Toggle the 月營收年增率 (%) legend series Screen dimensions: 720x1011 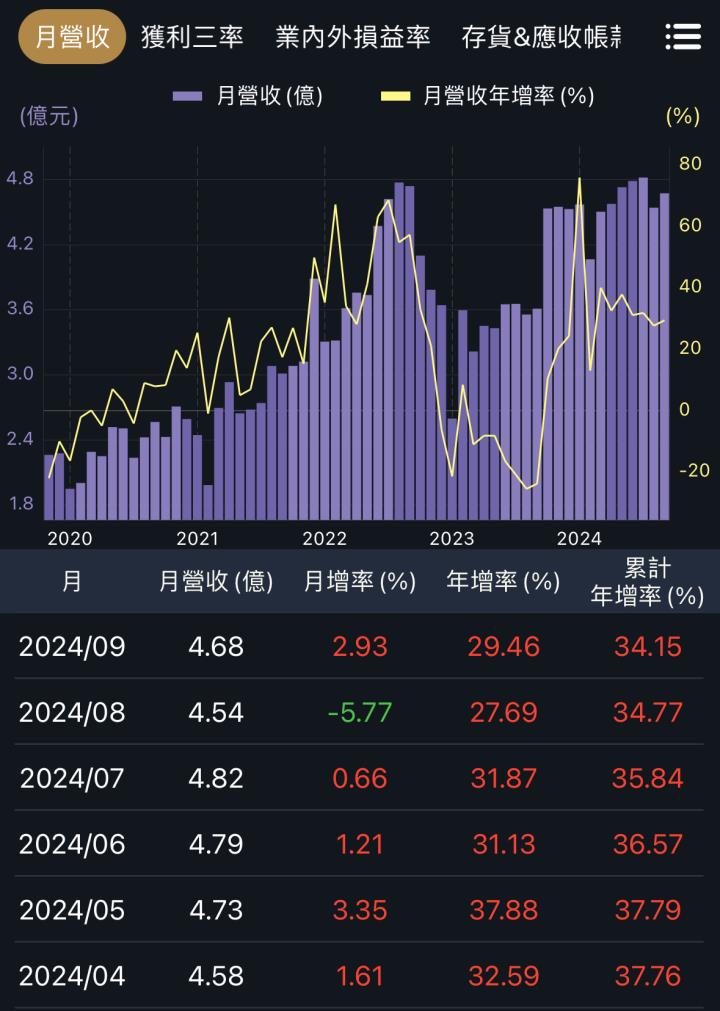tap(488, 96)
